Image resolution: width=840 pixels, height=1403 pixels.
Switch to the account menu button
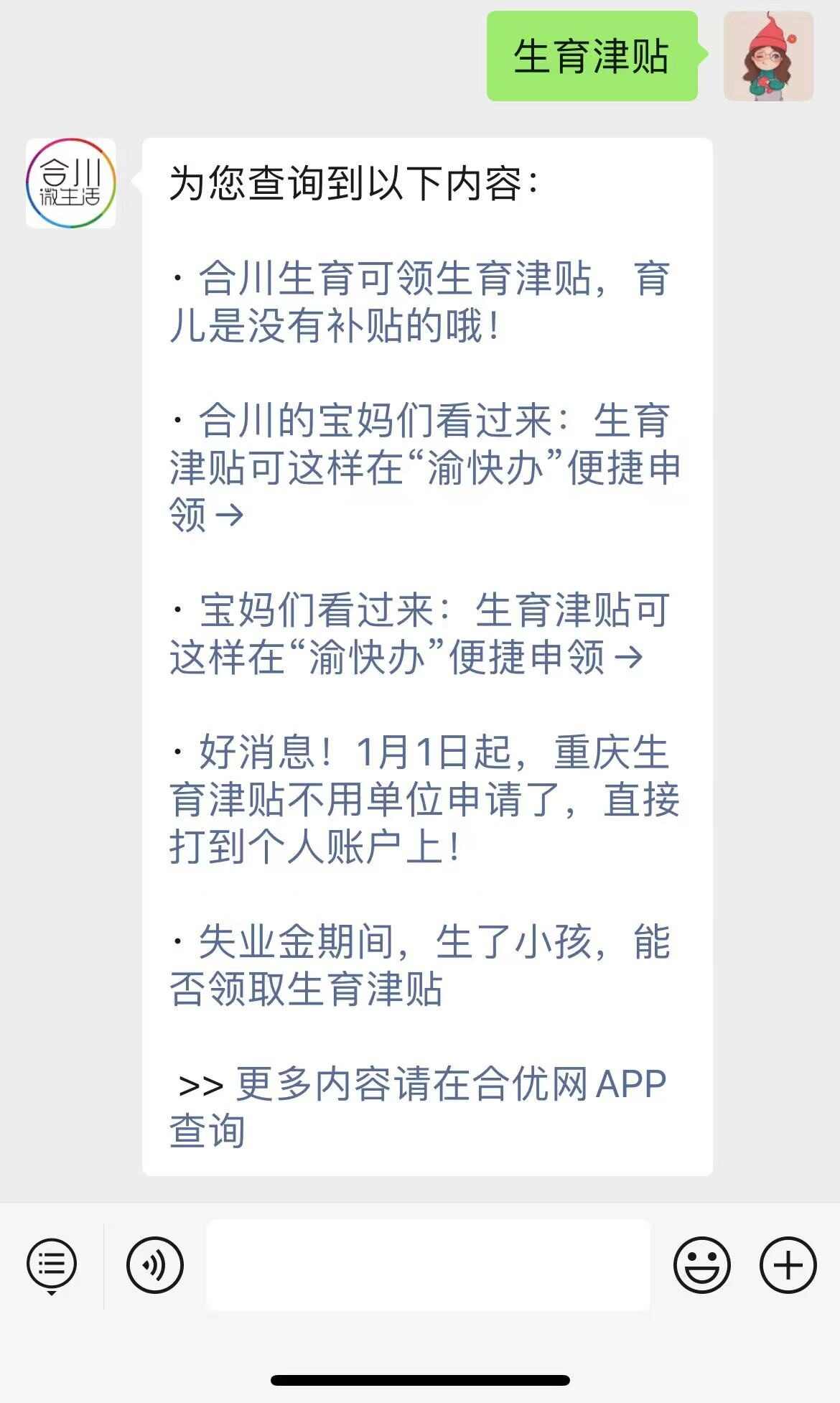tap(52, 1265)
